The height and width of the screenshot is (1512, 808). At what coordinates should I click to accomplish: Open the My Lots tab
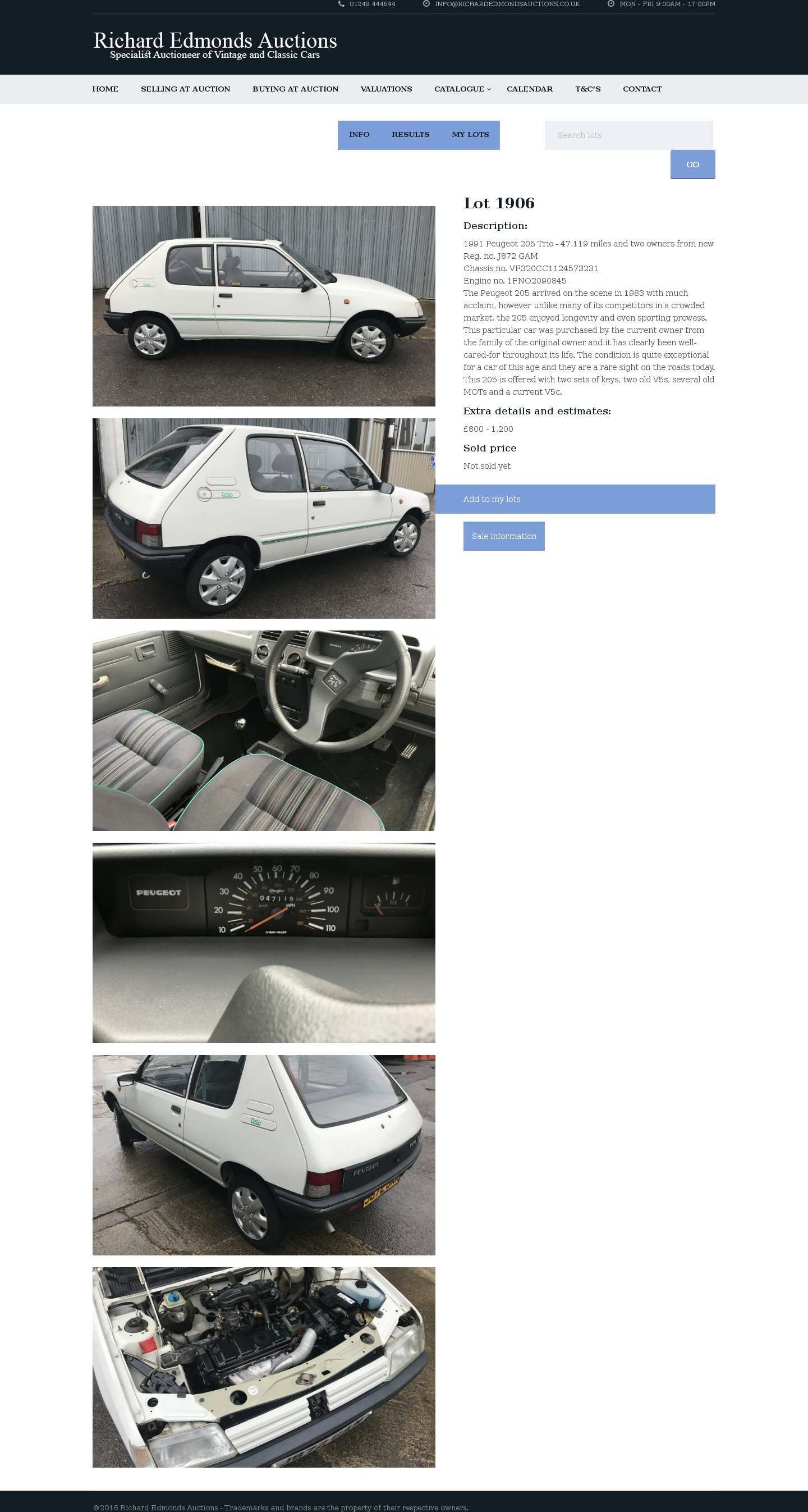pos(470,135)
